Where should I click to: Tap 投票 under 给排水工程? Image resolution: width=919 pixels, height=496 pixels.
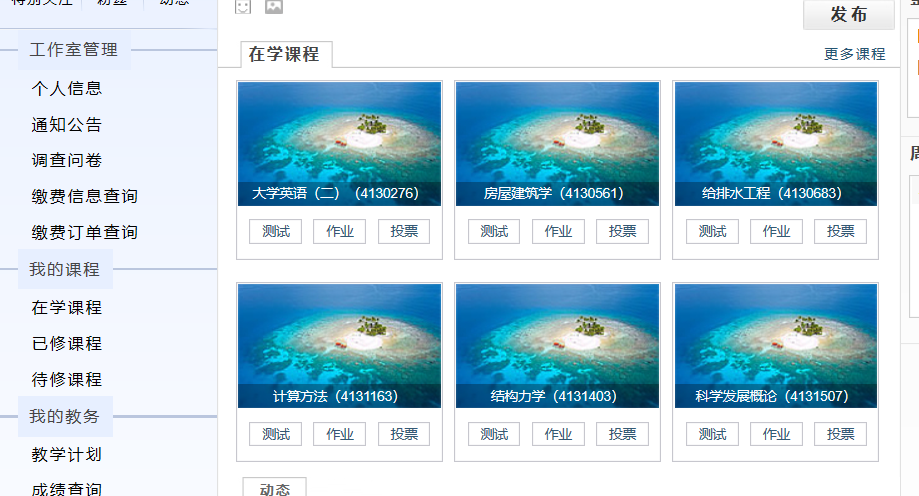pyautogui.click(x=840, y=232)
